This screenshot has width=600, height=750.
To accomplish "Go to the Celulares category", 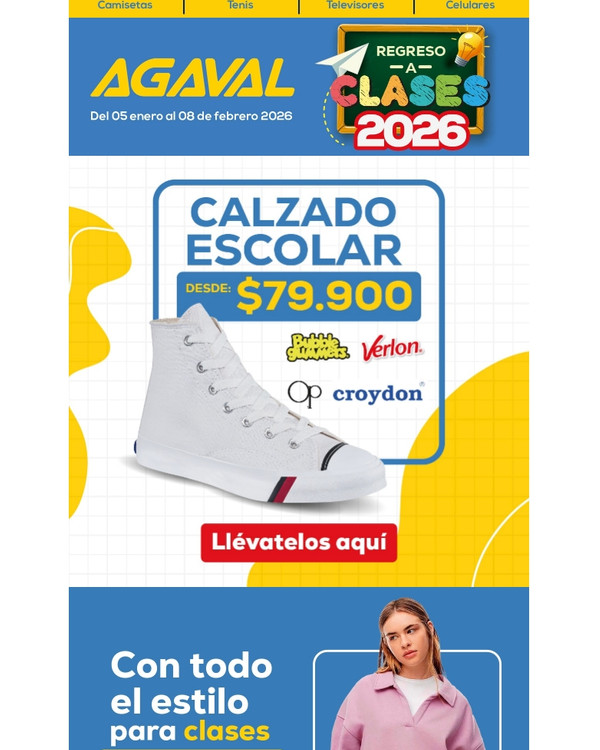I will coord(470,5).
